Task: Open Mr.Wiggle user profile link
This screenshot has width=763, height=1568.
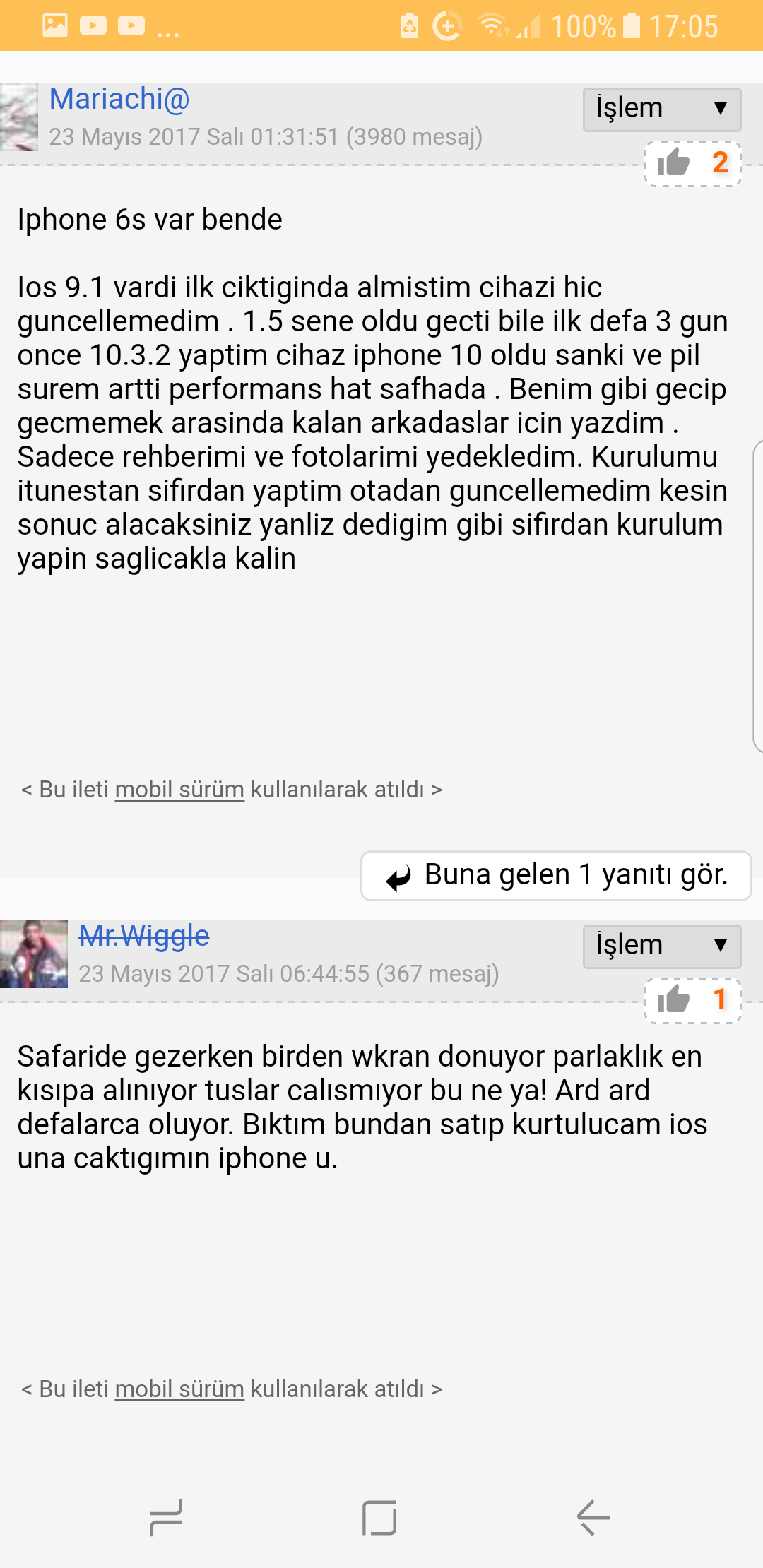Action: pos(143,936)
